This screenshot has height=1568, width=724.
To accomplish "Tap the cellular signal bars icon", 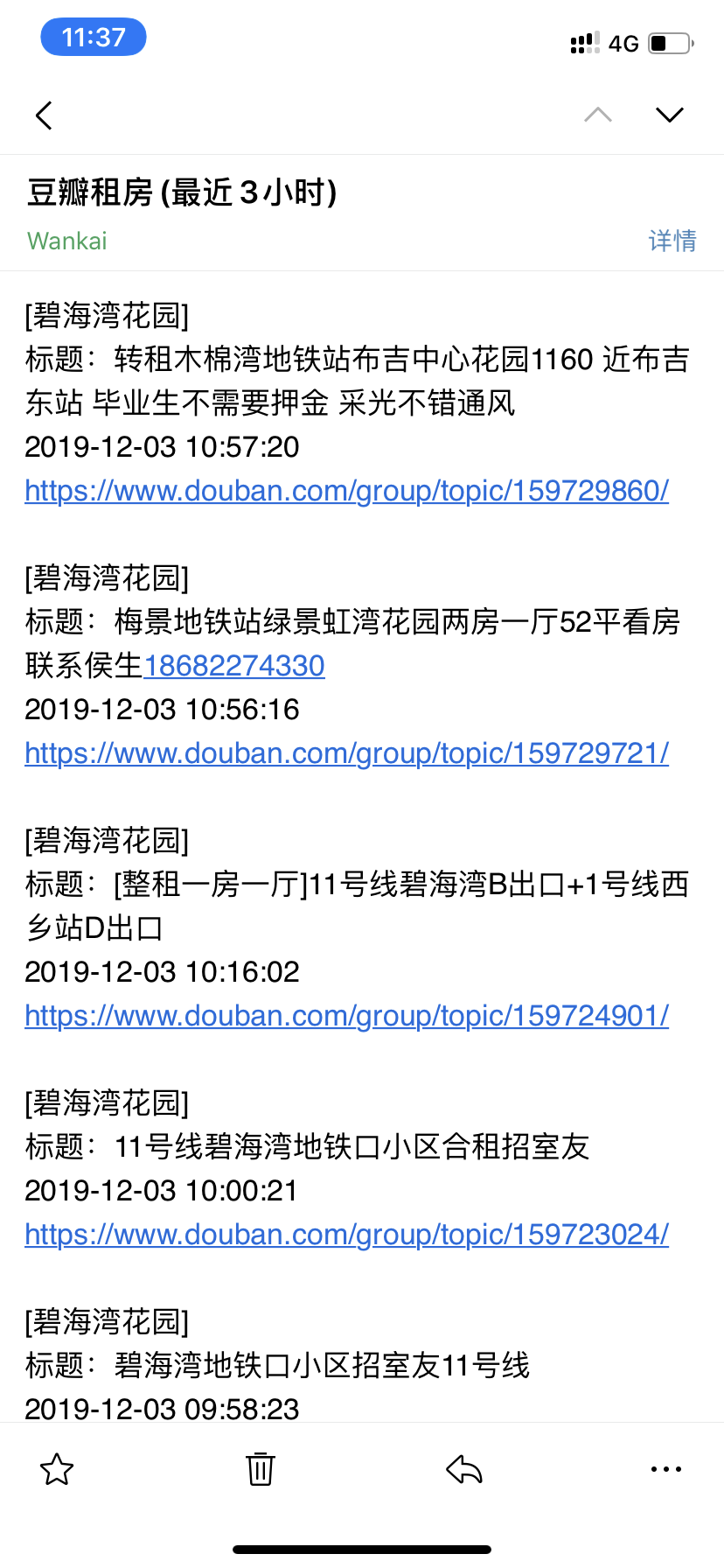I will (x=582, y=42).
